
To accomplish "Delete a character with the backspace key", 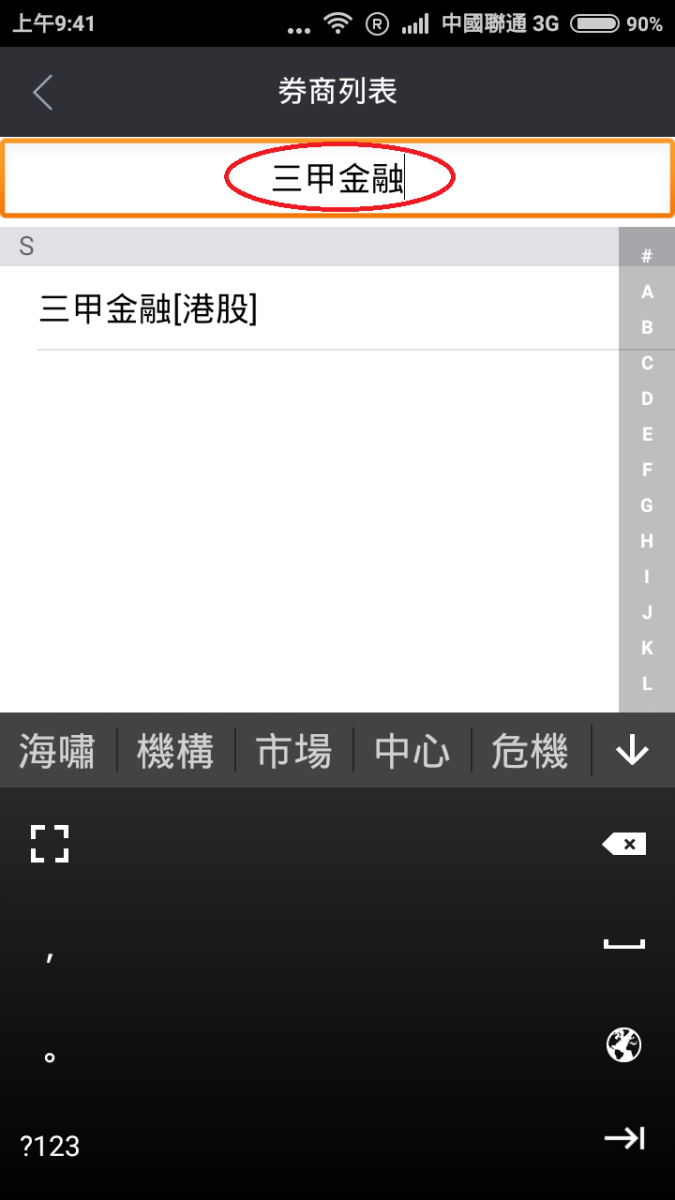I will pyautogui.click(x=624, y=844).
